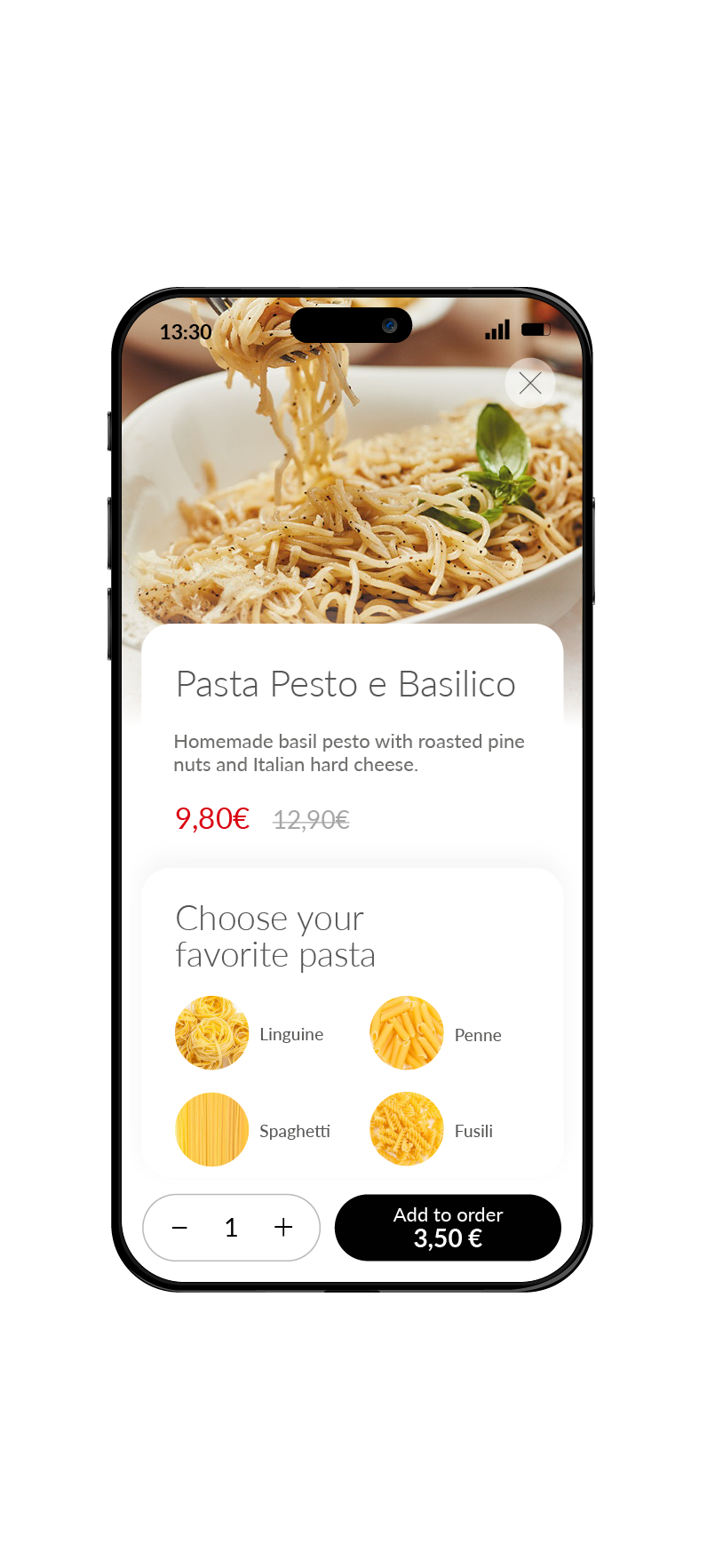Tap the crossed-out 12,90€ price

[x=311, y=819]
